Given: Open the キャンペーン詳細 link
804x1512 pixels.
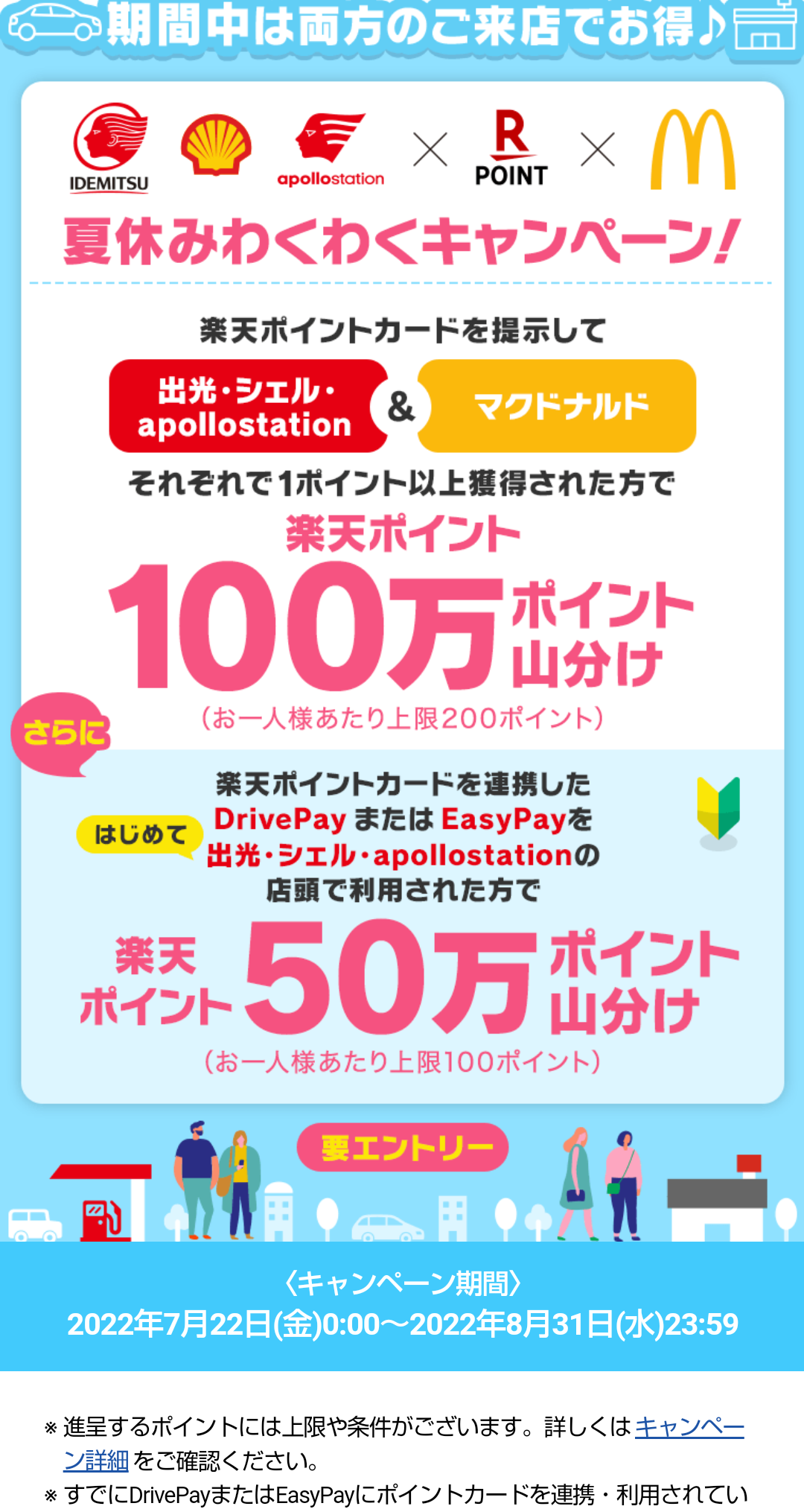Looking at the screenshot, I should click(689, 1427).
